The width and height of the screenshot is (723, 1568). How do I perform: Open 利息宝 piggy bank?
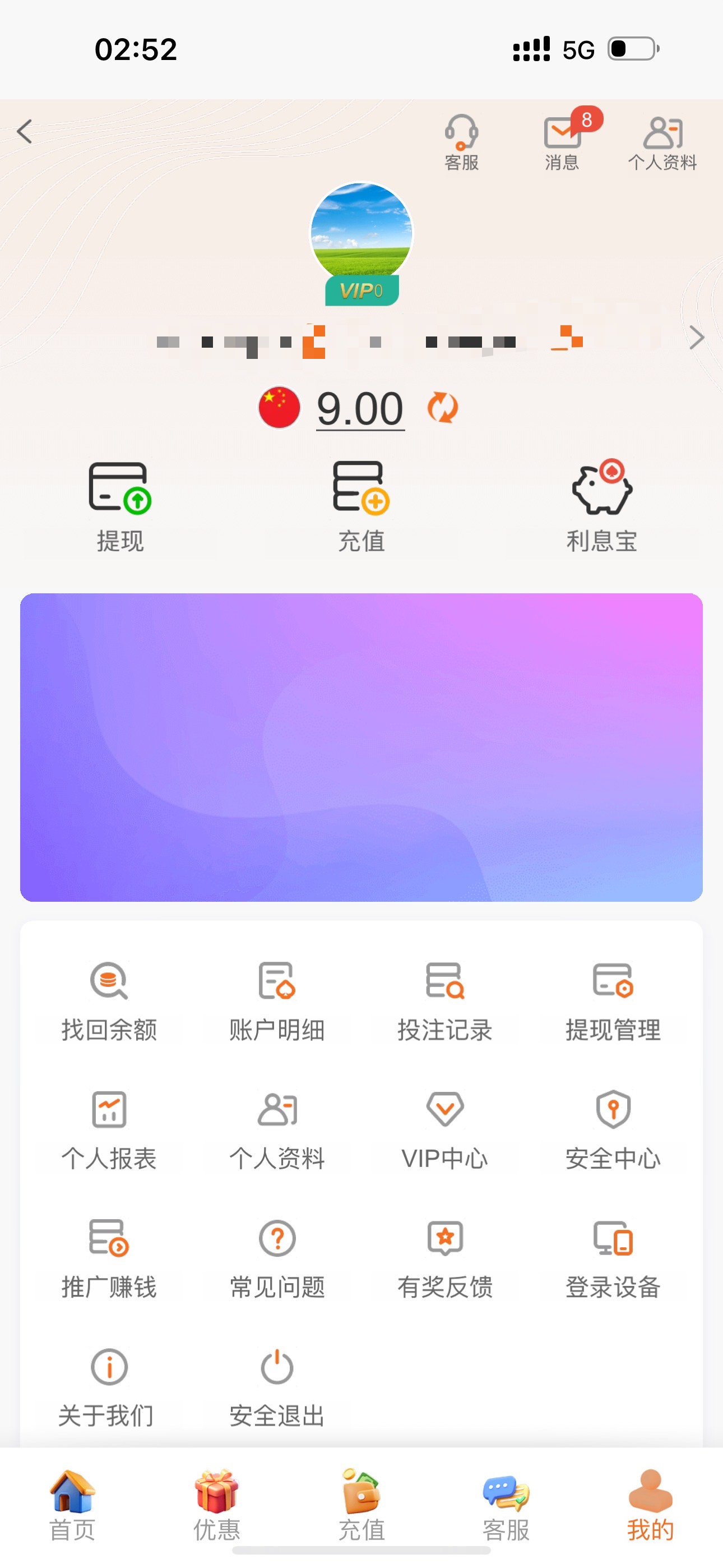[x=602, y=506]
